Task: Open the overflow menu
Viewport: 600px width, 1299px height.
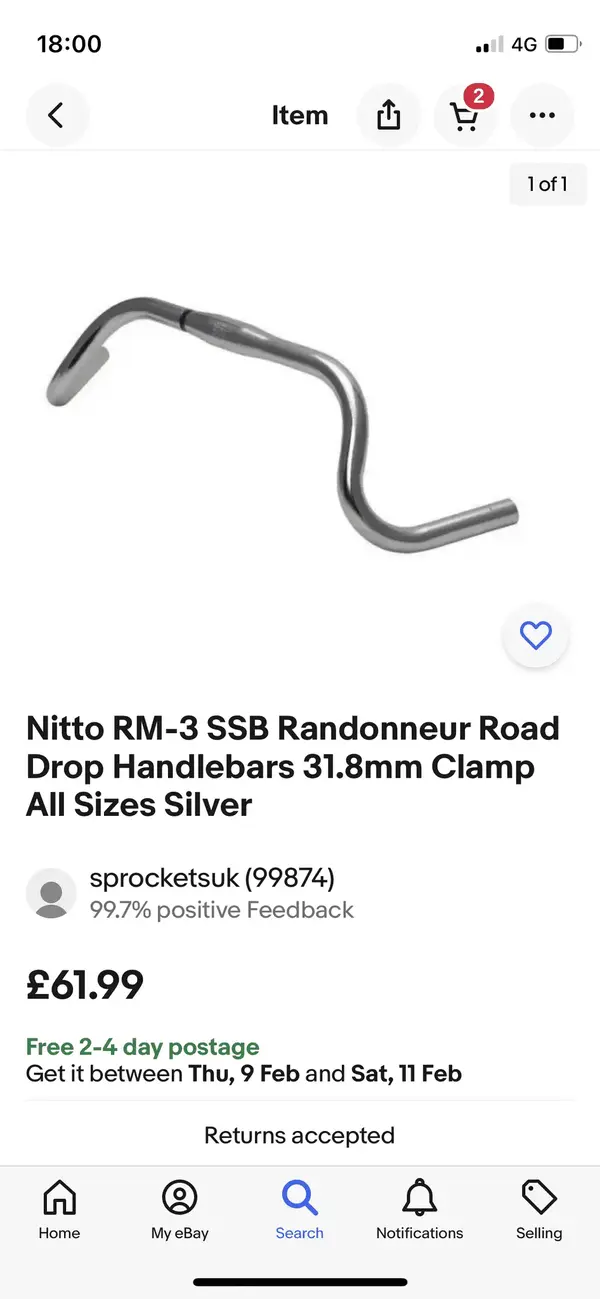Action: click(542, 116)
